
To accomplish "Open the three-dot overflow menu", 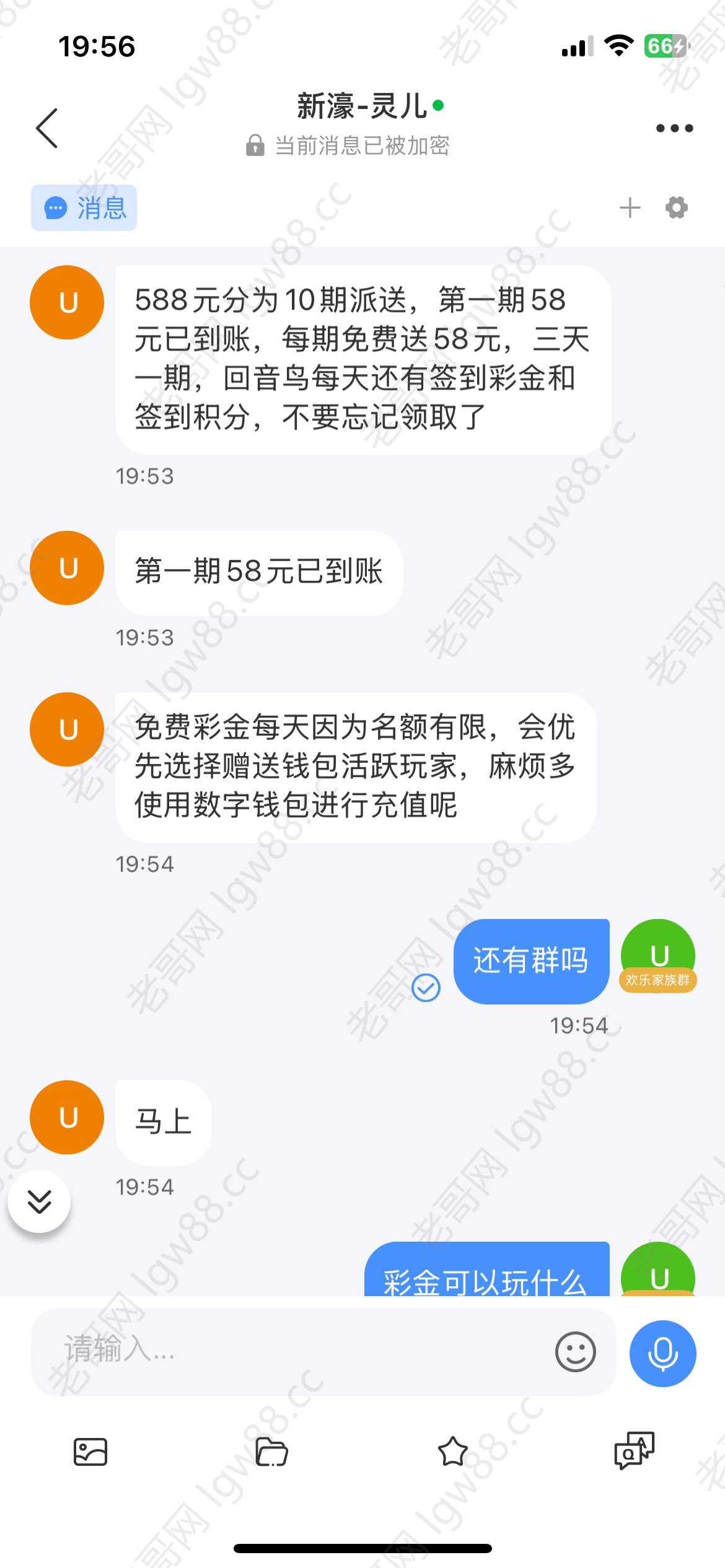I will pos(674,128).
